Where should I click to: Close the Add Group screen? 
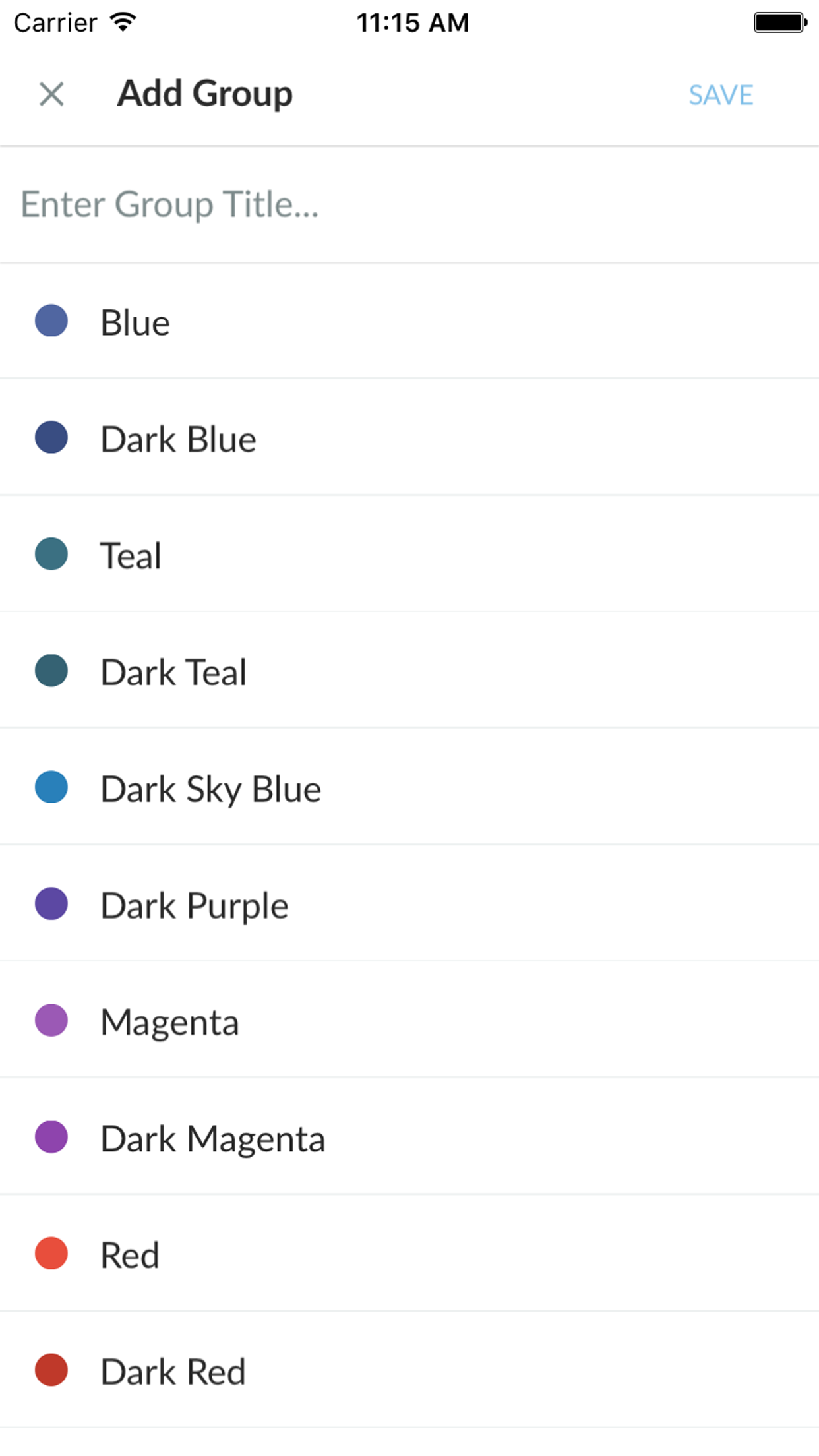point(51,94)
